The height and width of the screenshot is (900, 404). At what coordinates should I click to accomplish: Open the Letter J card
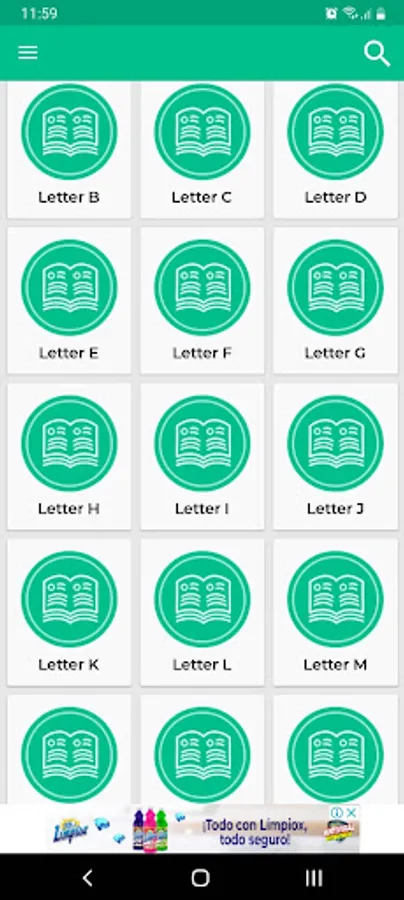coord(335,456)
